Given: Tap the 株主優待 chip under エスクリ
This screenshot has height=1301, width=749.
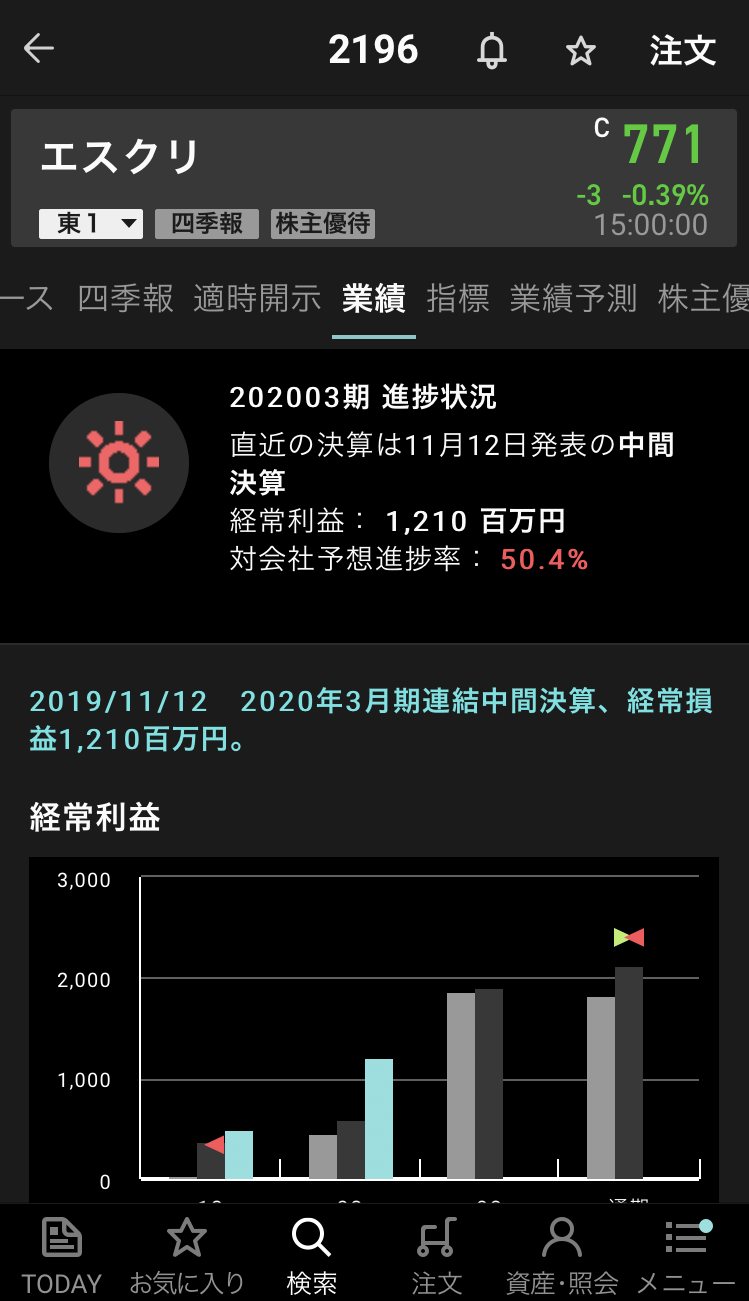Looking at the screenshot, I should tap(323, 223).
